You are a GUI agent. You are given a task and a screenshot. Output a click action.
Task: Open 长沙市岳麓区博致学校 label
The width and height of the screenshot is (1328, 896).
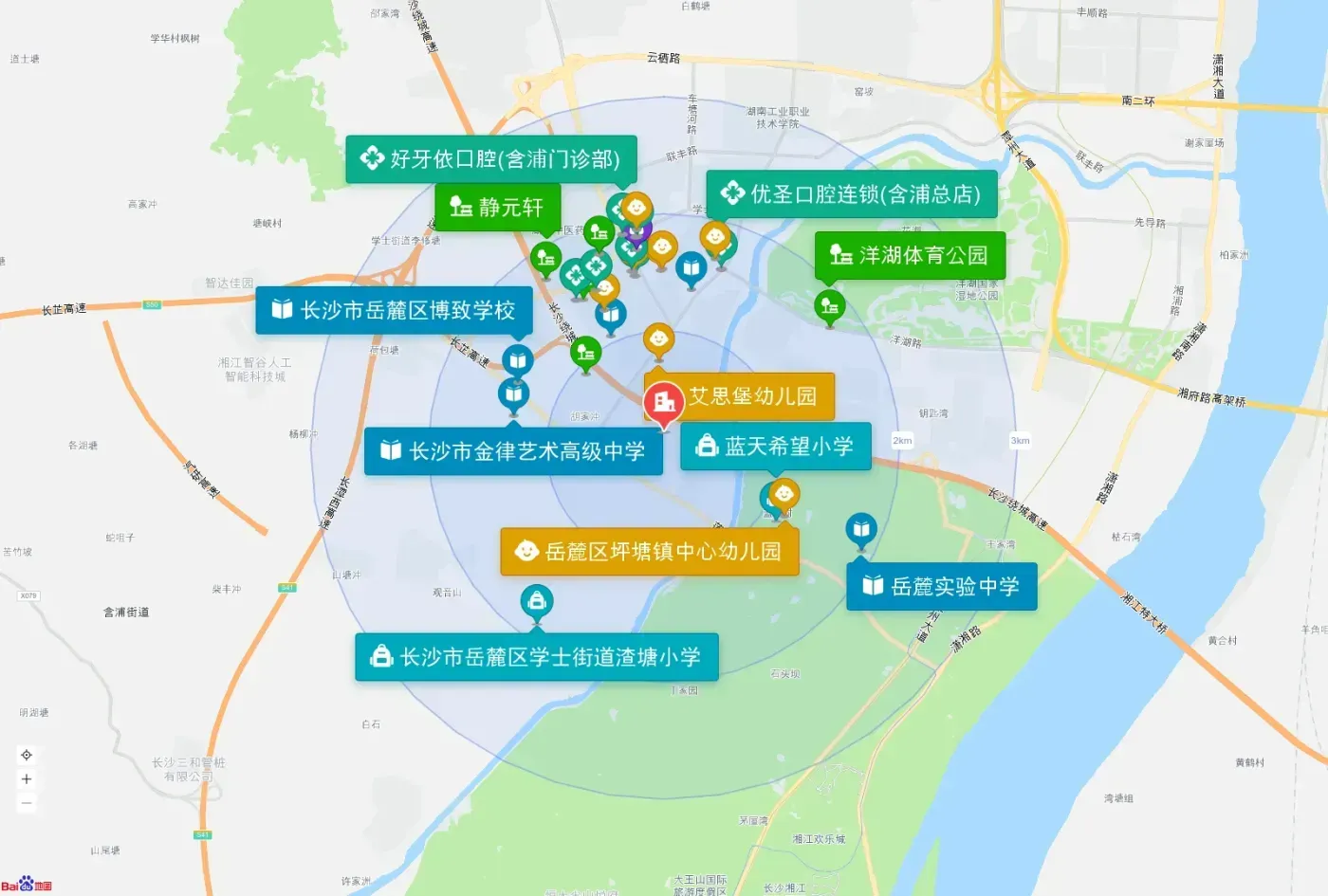(394, 310)
